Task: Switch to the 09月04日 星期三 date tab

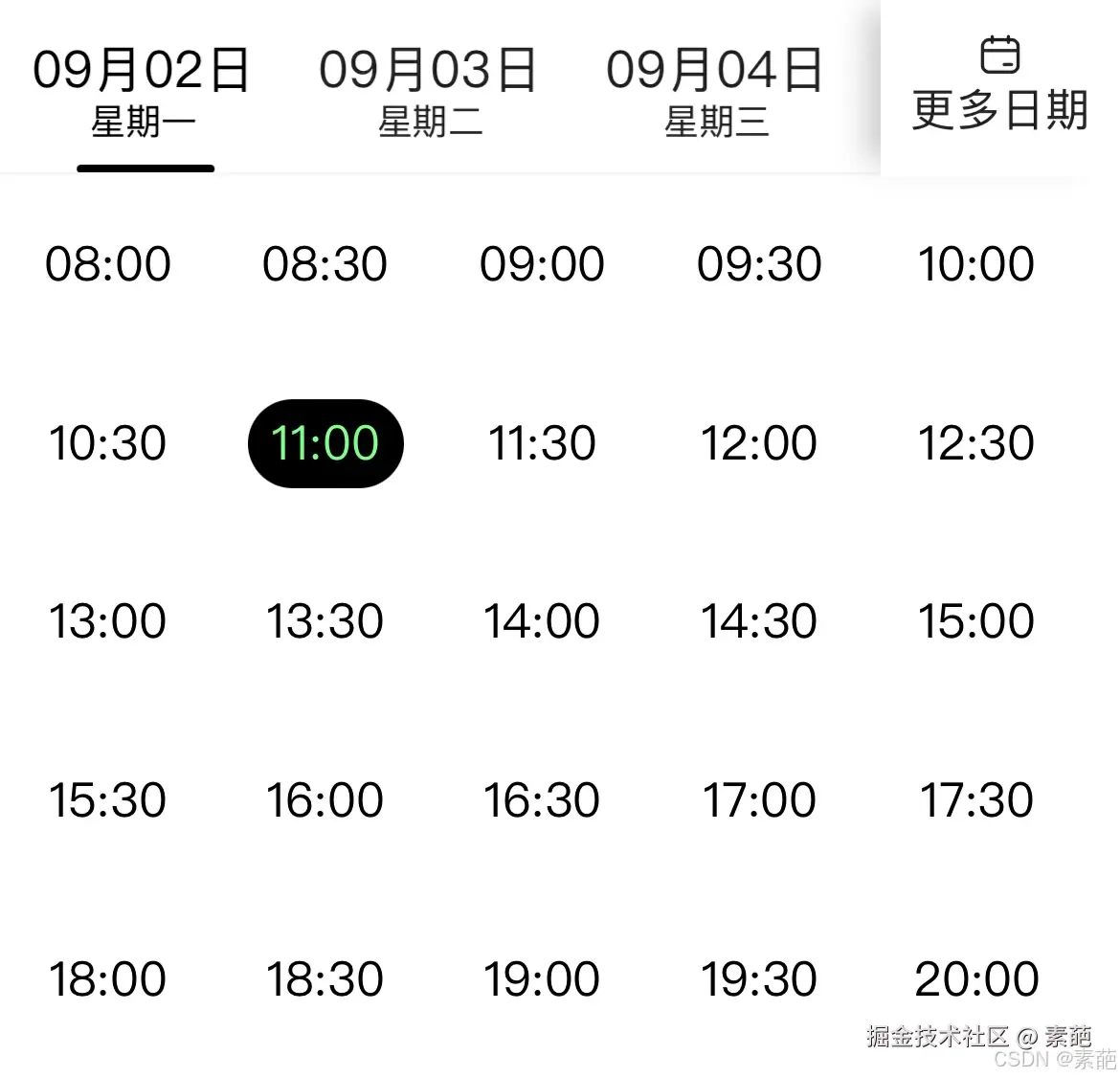Action: coord(715,92)
